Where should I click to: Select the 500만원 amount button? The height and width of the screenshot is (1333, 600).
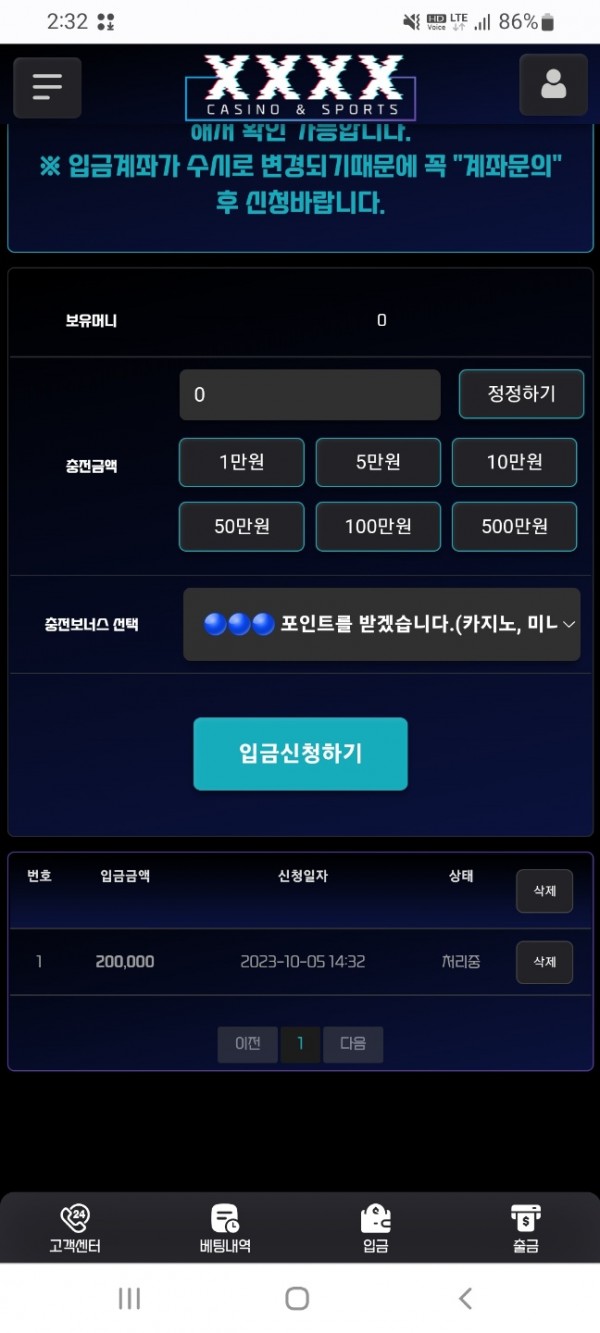(x=514, y=526)
